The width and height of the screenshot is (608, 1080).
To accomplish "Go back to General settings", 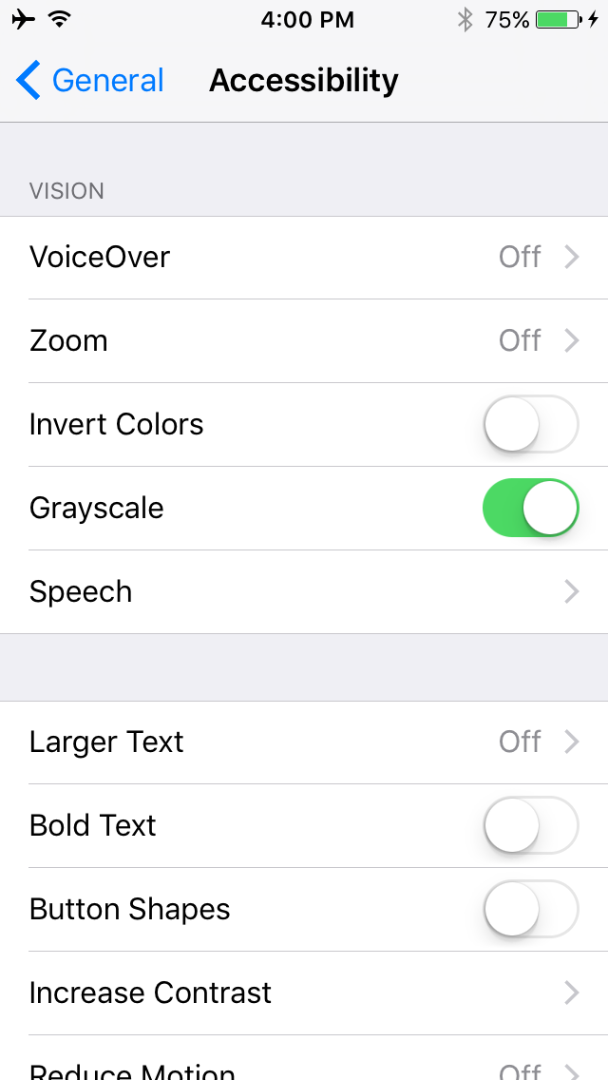I will [90, 80].
